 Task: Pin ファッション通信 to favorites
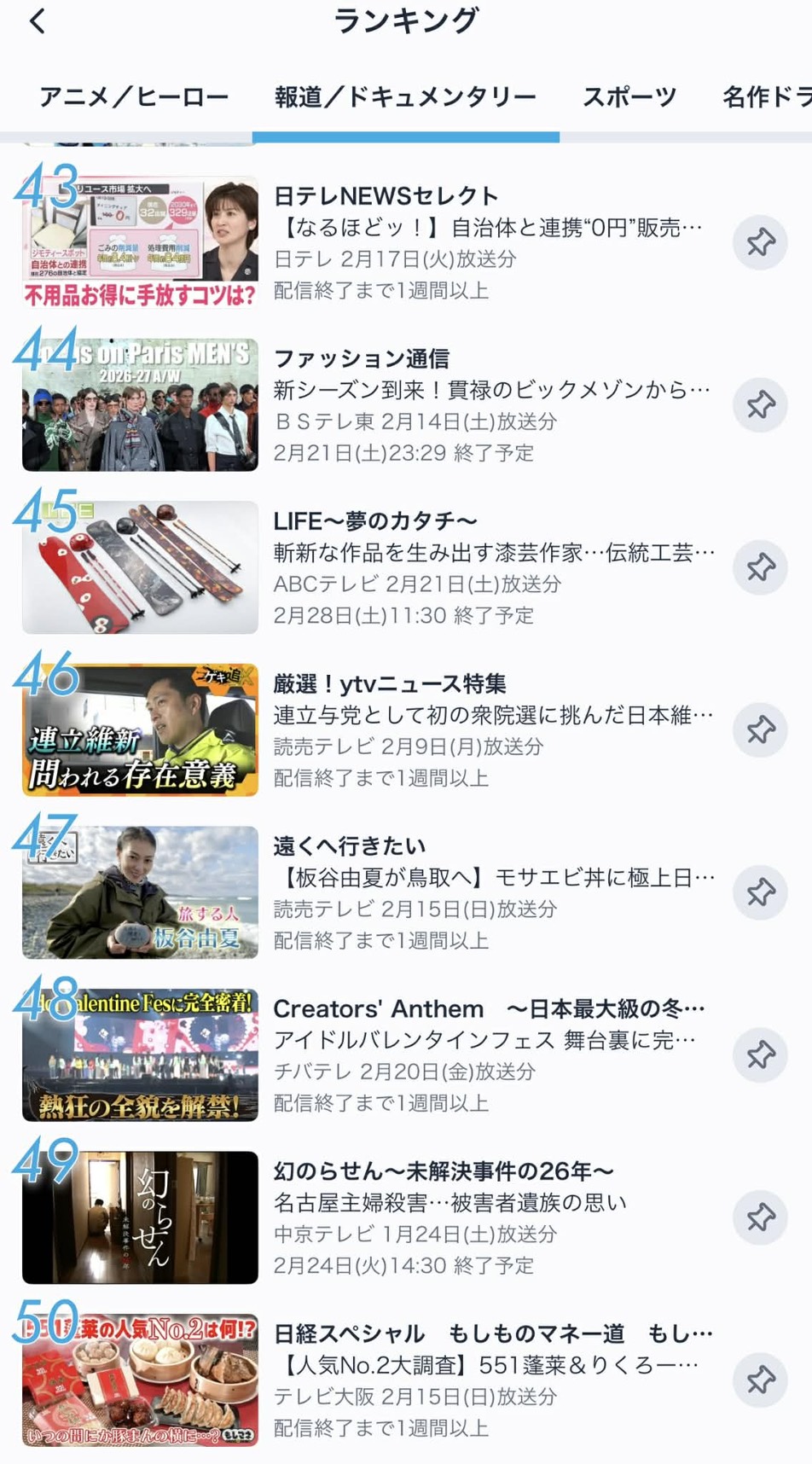pyautogui.click(x=760, y=404)
